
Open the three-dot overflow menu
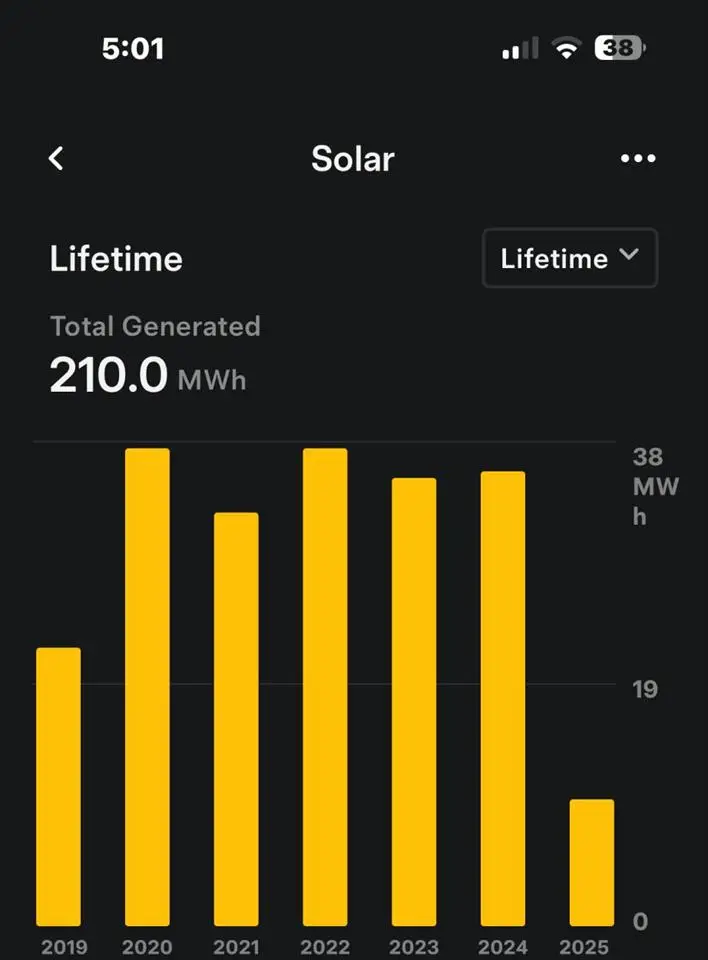(x=638, y=158)
